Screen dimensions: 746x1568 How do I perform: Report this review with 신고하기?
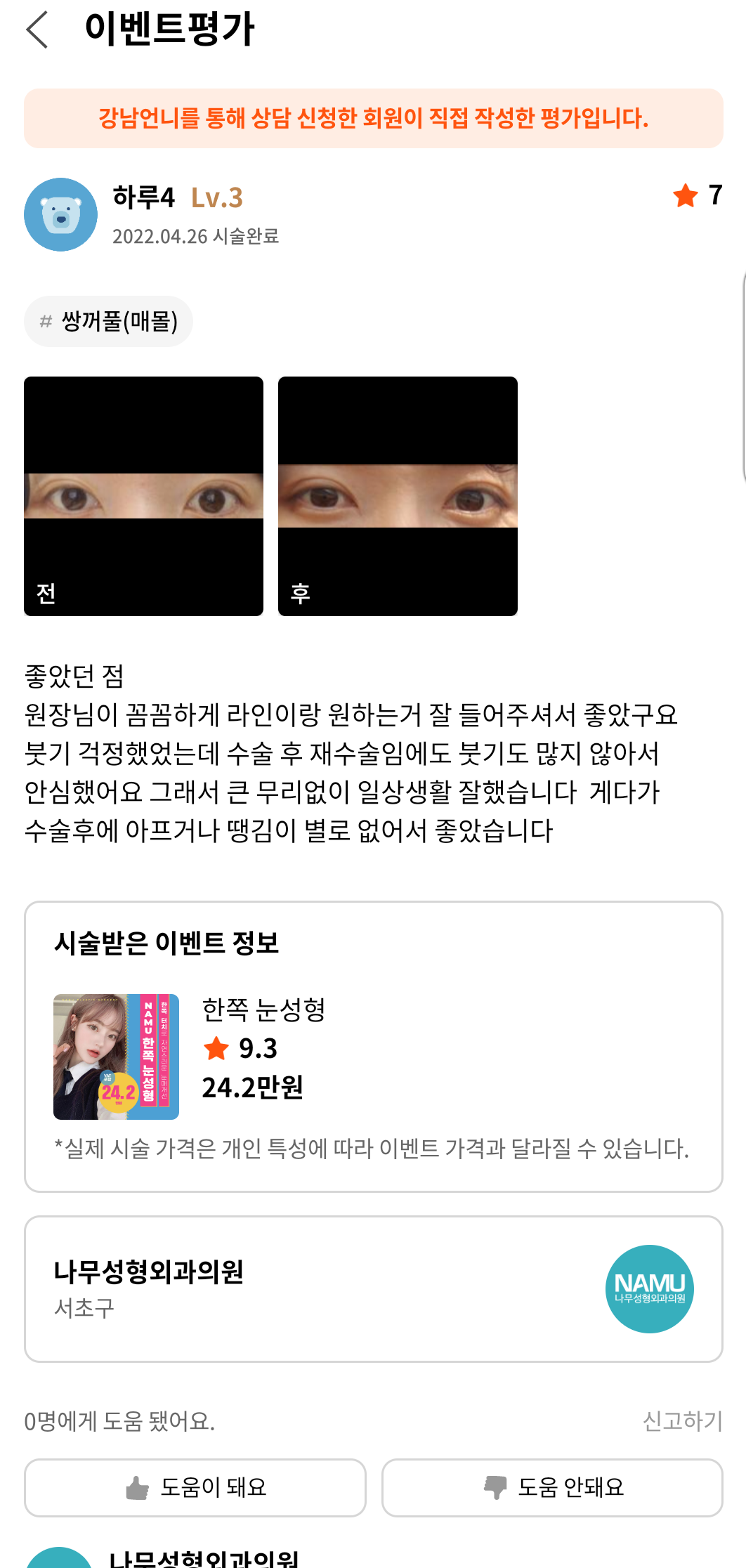click(682, 1420)
